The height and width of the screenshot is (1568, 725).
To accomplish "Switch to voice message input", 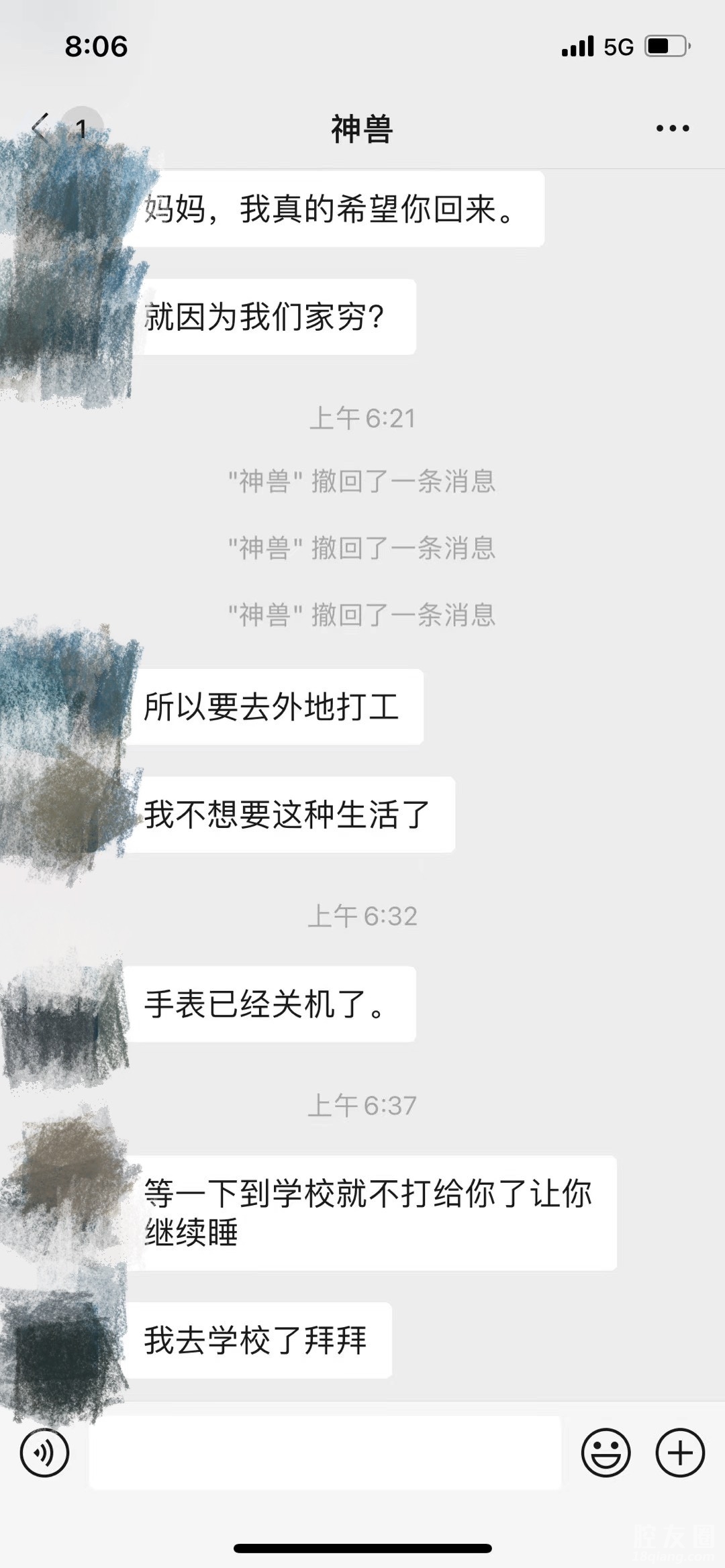I will tap(45, 1453).
